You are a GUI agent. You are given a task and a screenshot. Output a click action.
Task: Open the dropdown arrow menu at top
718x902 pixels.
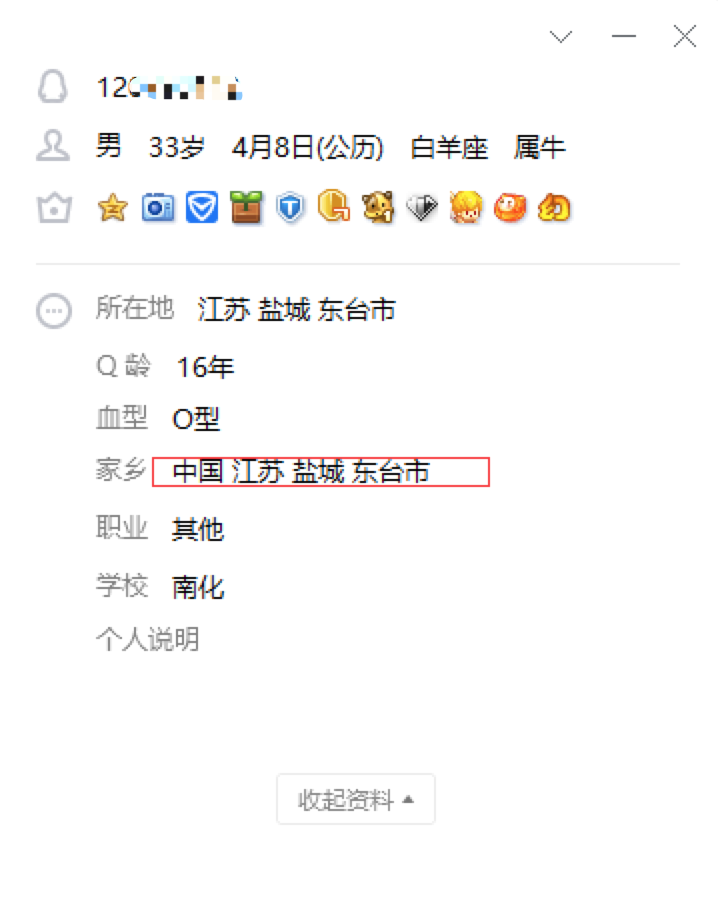point(562,37)
